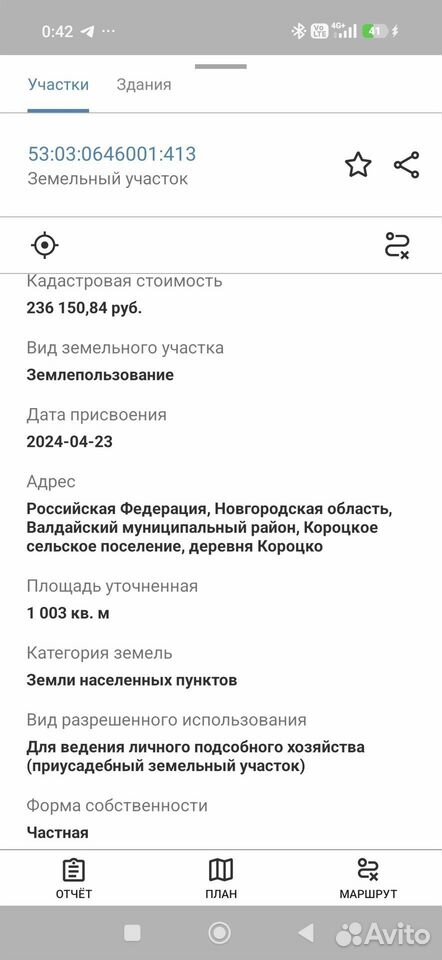The width and height of the screenshot is (442, 960).
Task: Clear route icon beside the locate target
Action: pyautogui.click(x=397, y=246)
